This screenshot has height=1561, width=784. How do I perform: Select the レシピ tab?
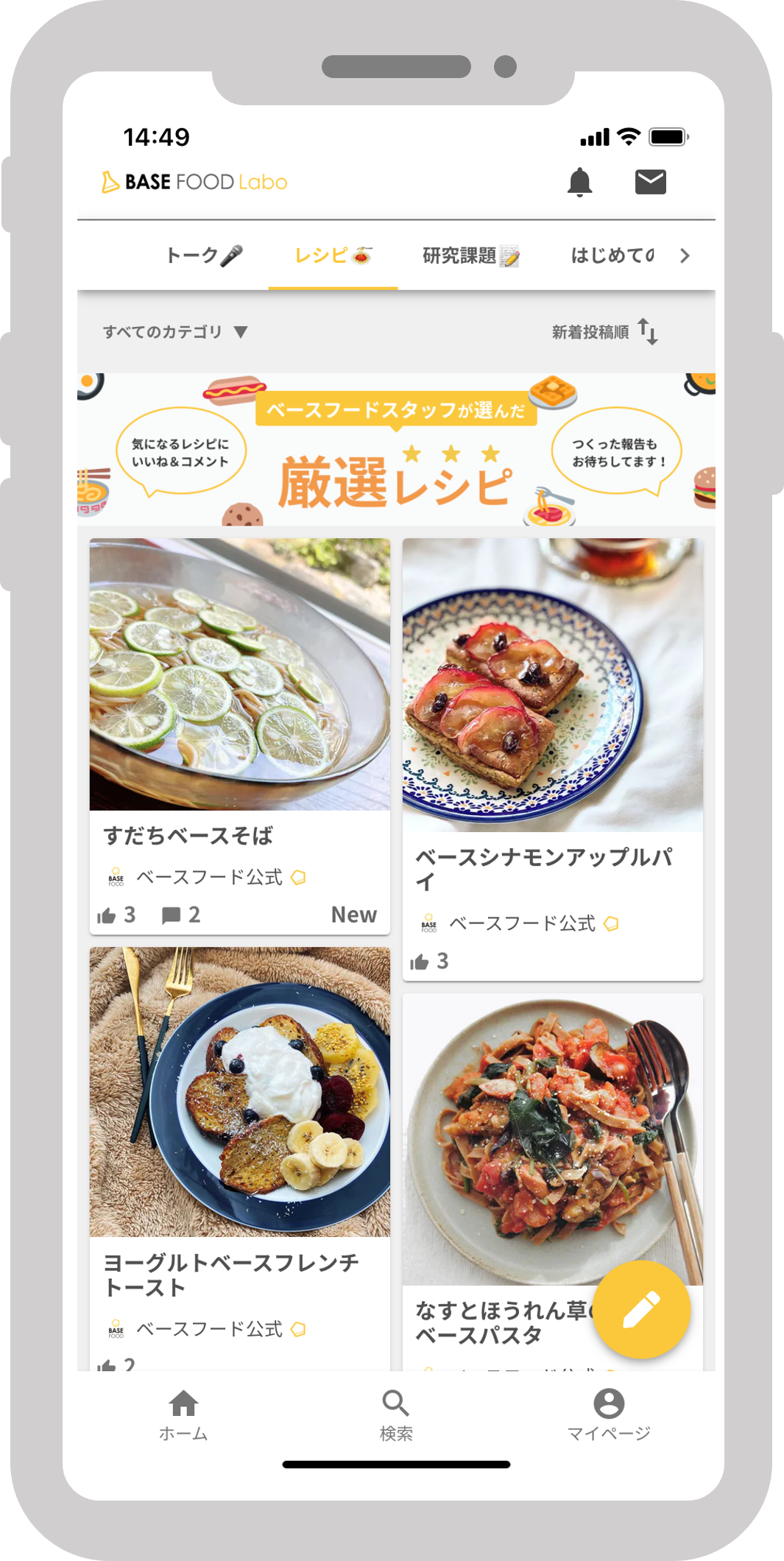click(333, 256)
